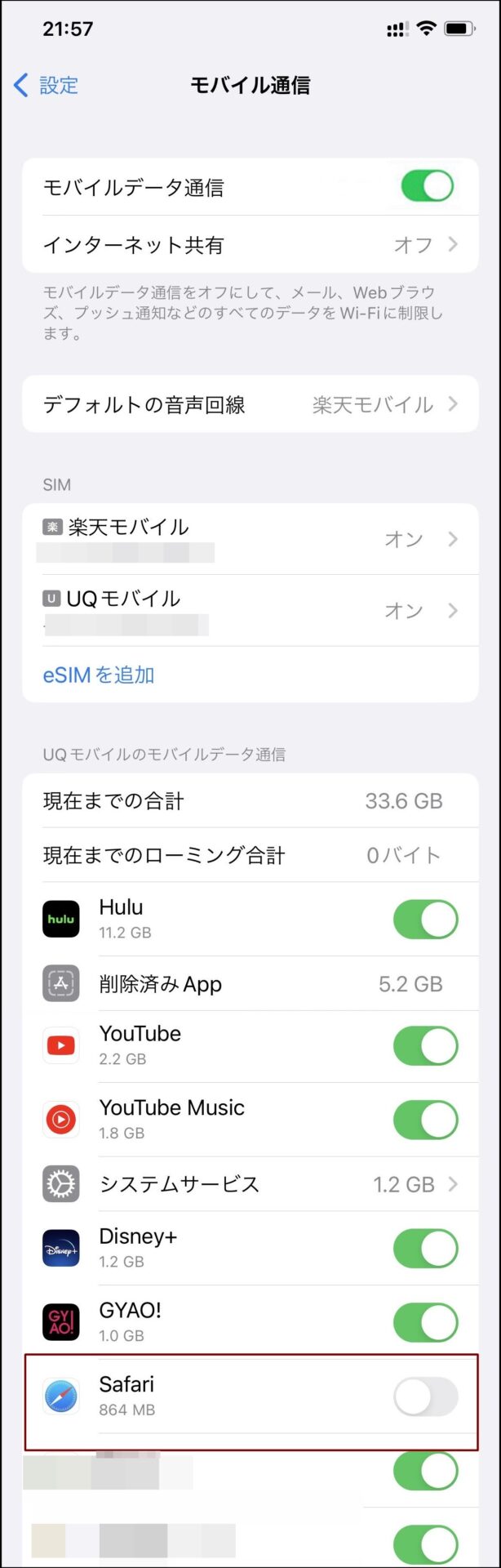Disable mobile data for Hulu
The image size is (501, 1568).
pyautogui.click(x=425, y=920)
